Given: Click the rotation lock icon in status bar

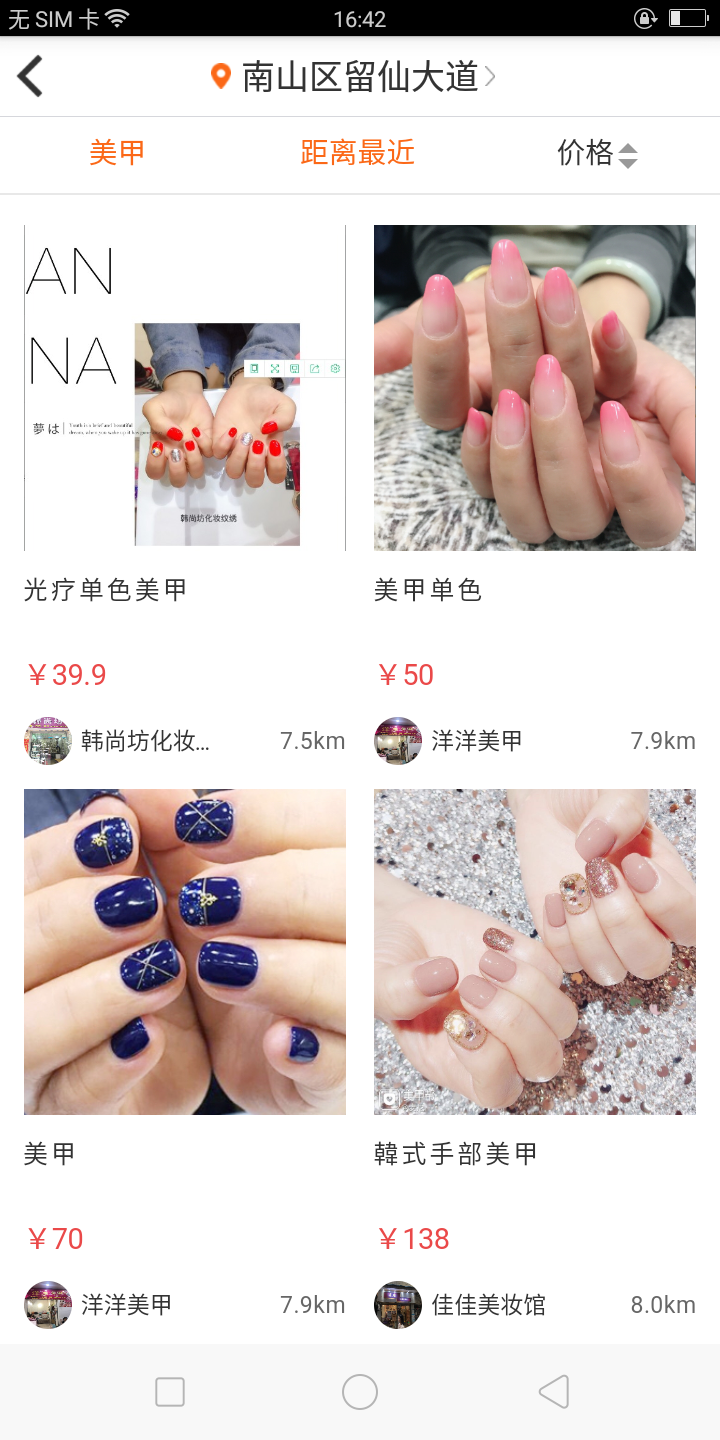Looking at the screenshot, I should pyautogui.click(x=645, y=17).
